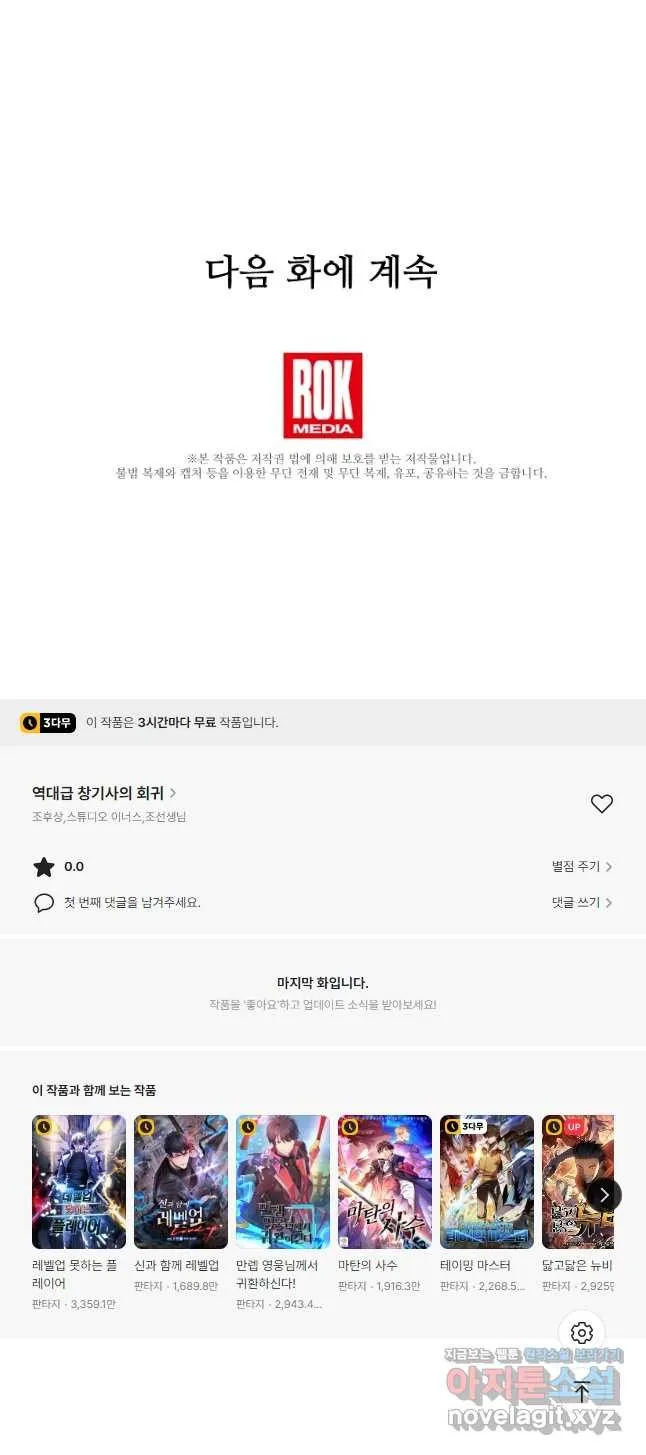The width and height of the screenshot is (646, 1455).
Task: Open 신과 함께 레벨업 webtoon
Action: (x=181, y=1182)
